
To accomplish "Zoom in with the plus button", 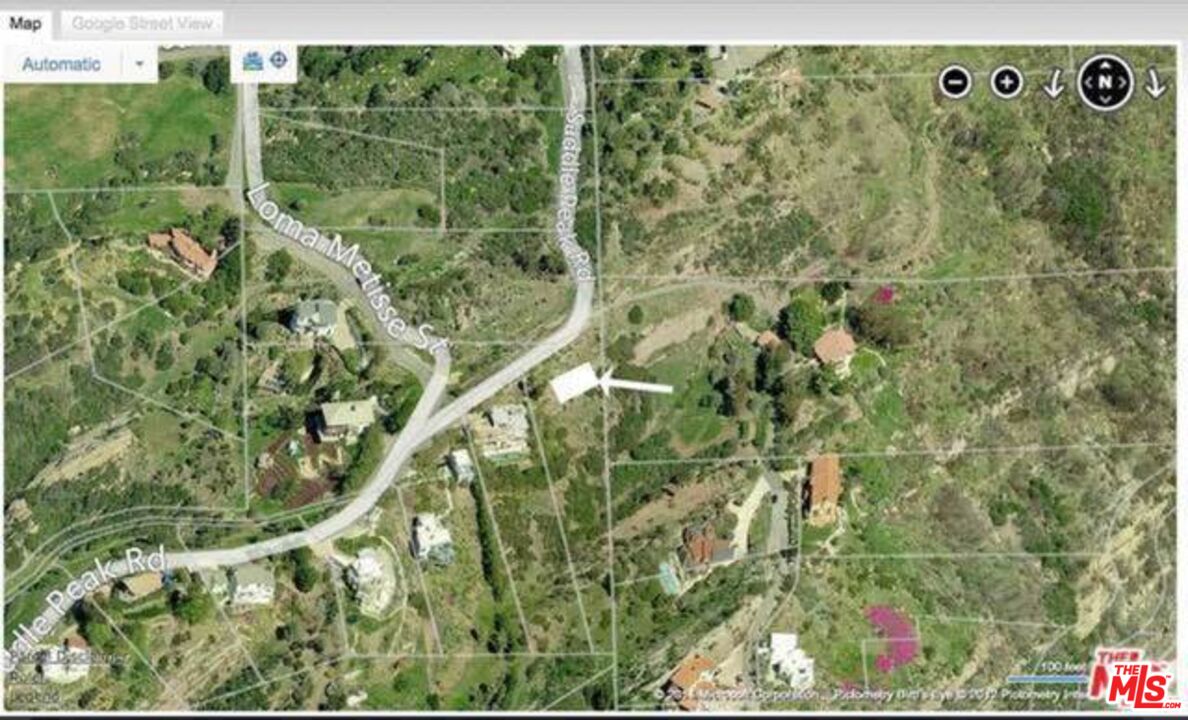I will (x=1006, y=83).
